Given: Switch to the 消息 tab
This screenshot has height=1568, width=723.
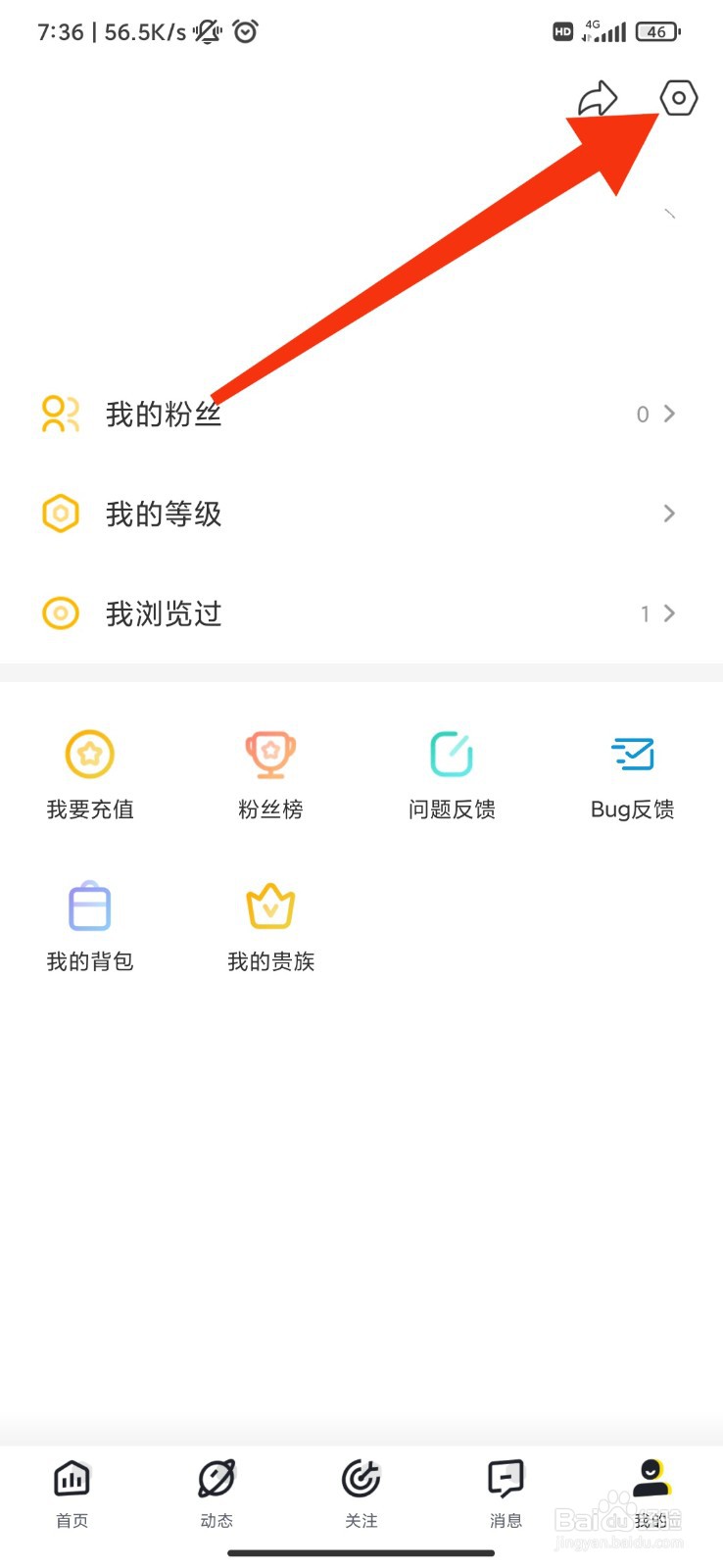Looking at the screenshot, I should point(506,1494).
